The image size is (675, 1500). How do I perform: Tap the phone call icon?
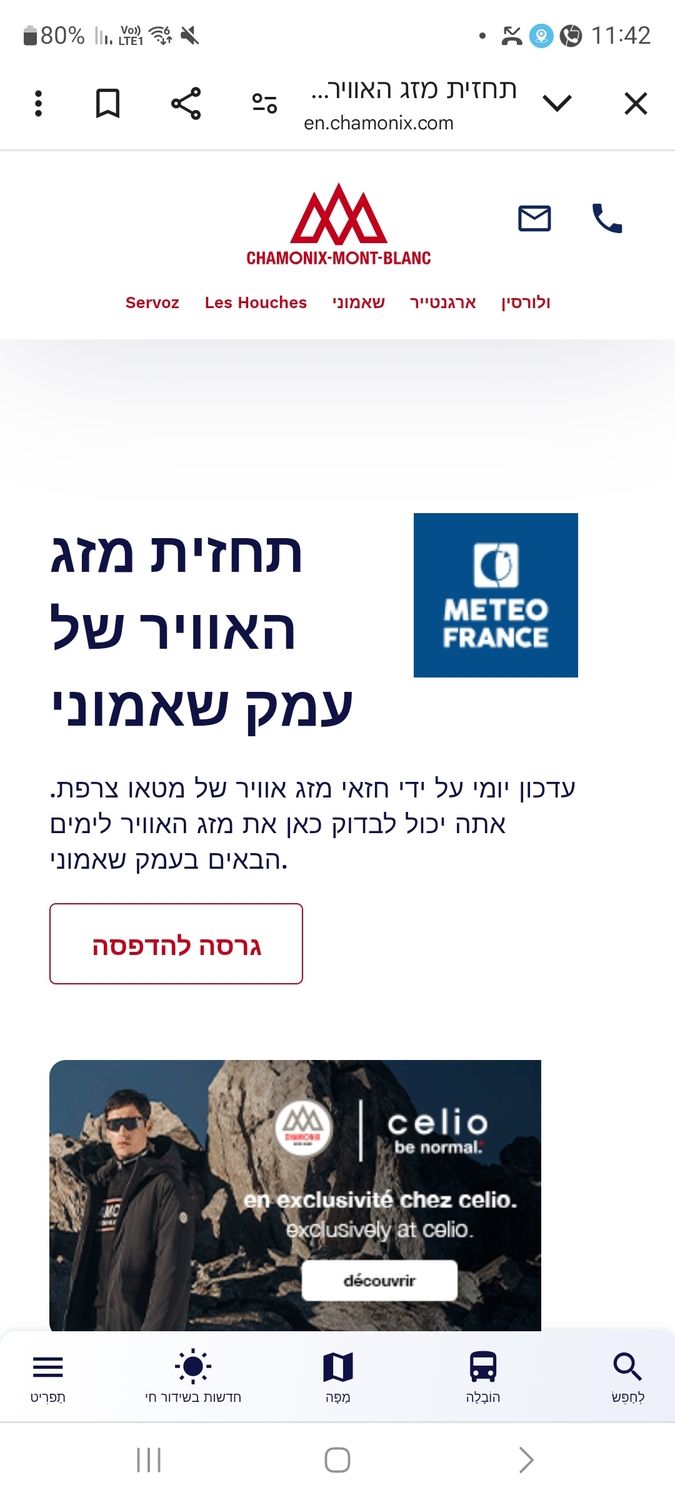pyautogui.click(x=607, y=218)
